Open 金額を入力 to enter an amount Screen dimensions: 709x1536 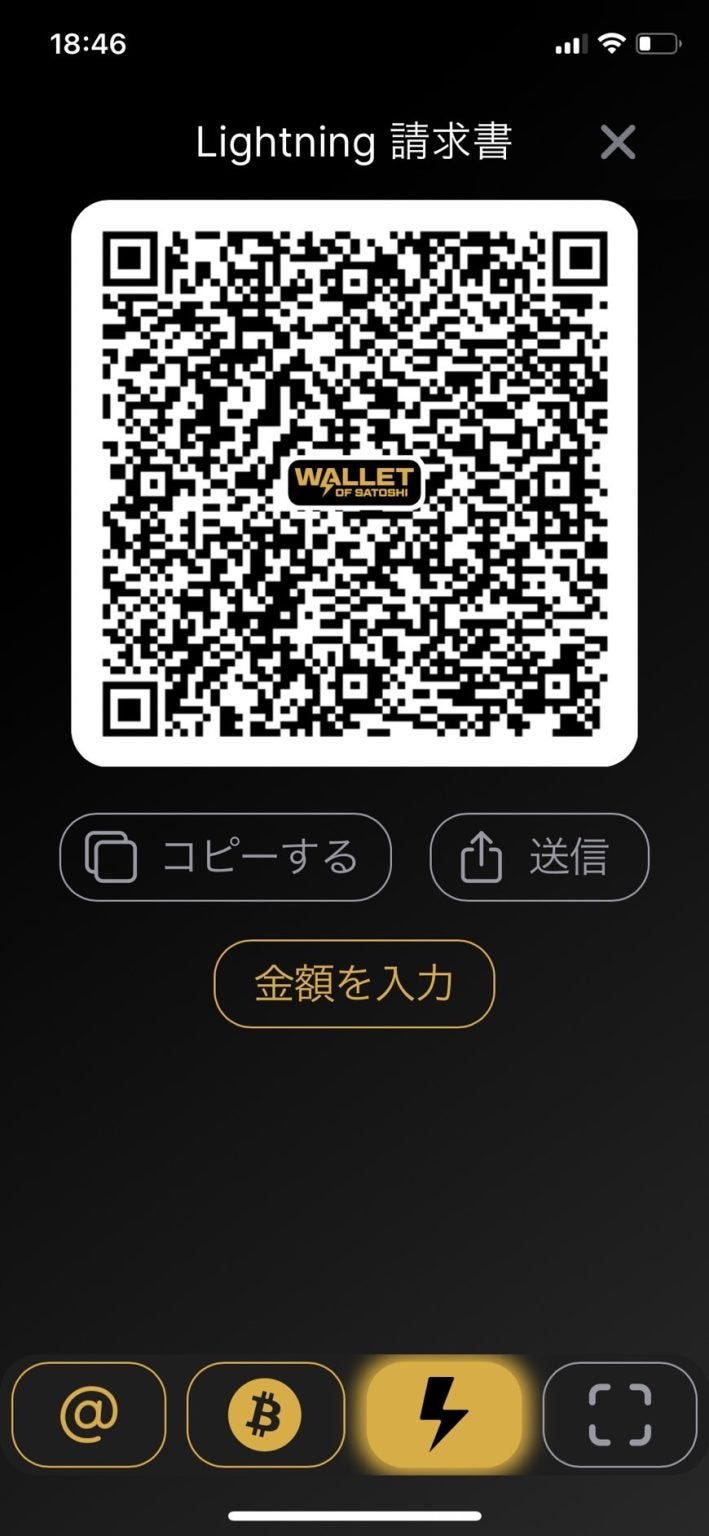[354, 984]
